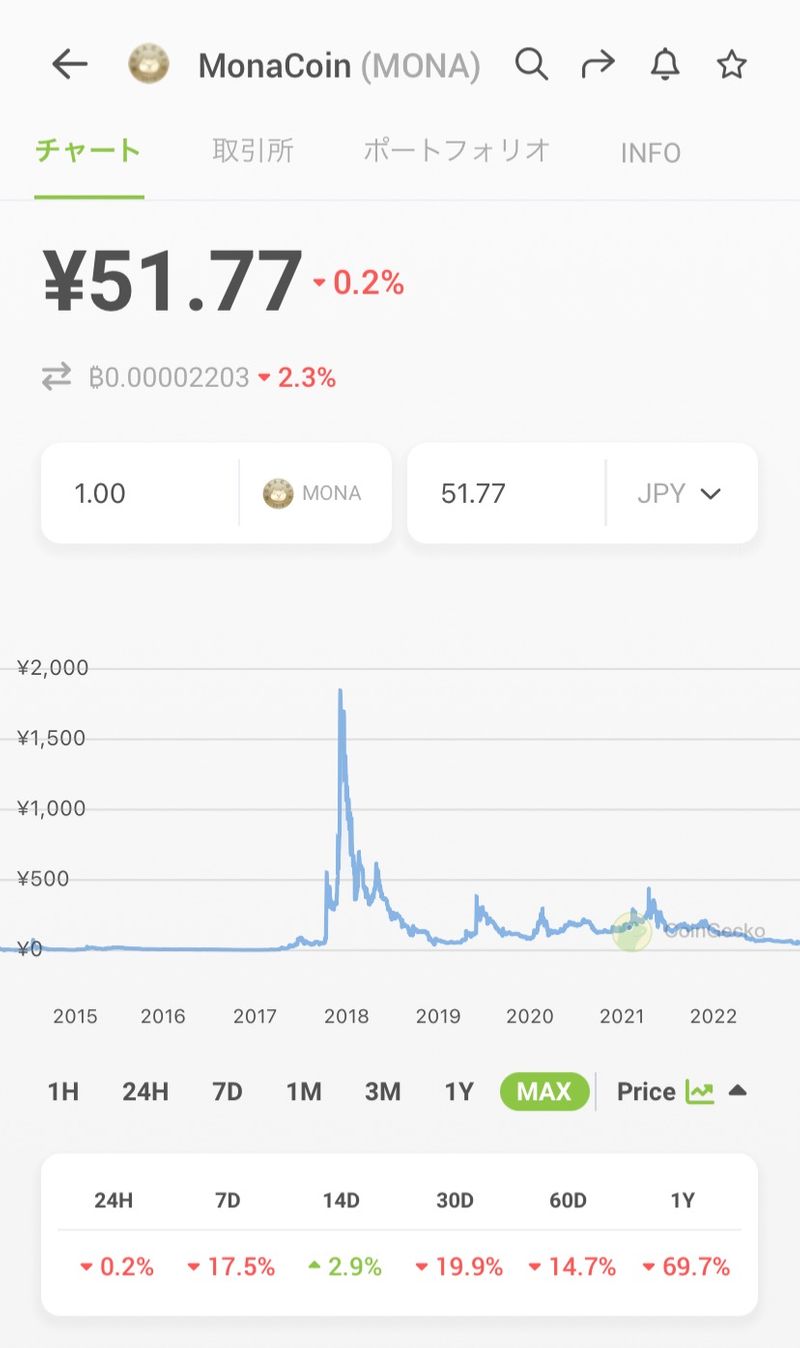Switch to the ポートフォリオ tab
The width and height of the screenshot is (800, 1348).
[x=456, y=152]
